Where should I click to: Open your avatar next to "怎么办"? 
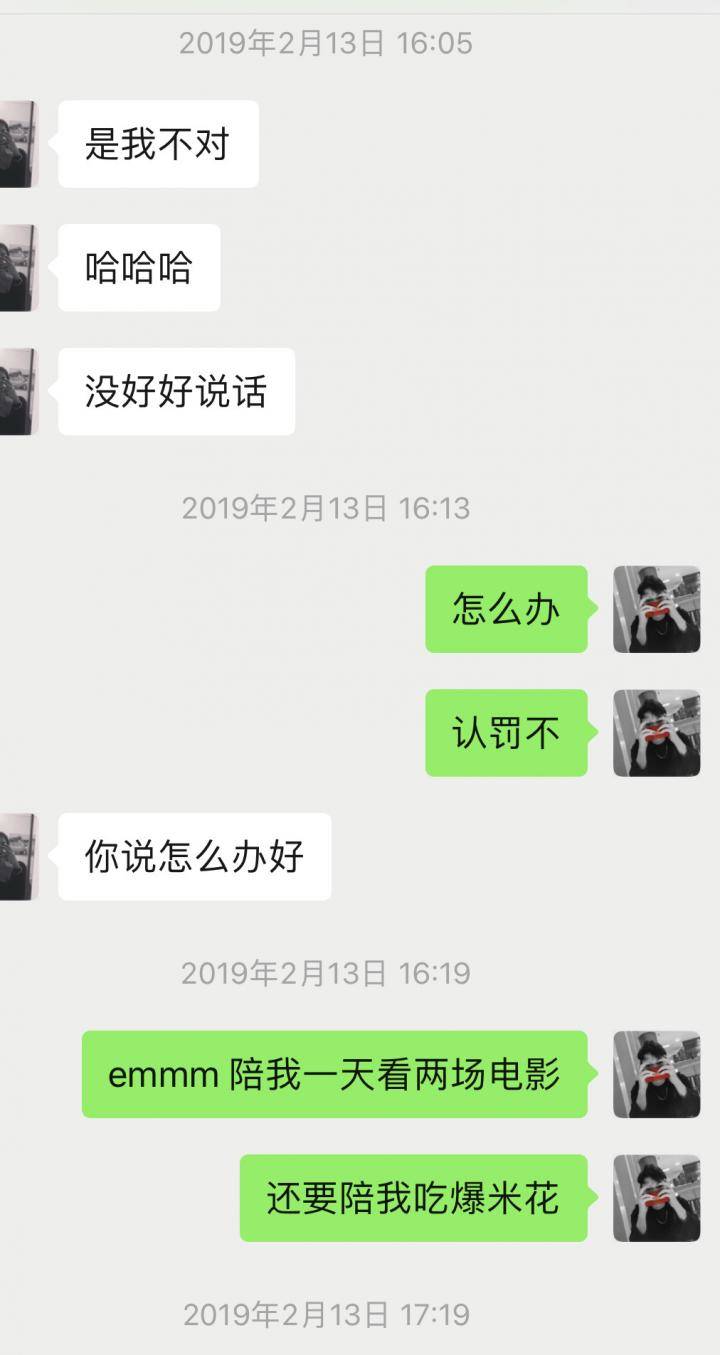tap(656, 608)
